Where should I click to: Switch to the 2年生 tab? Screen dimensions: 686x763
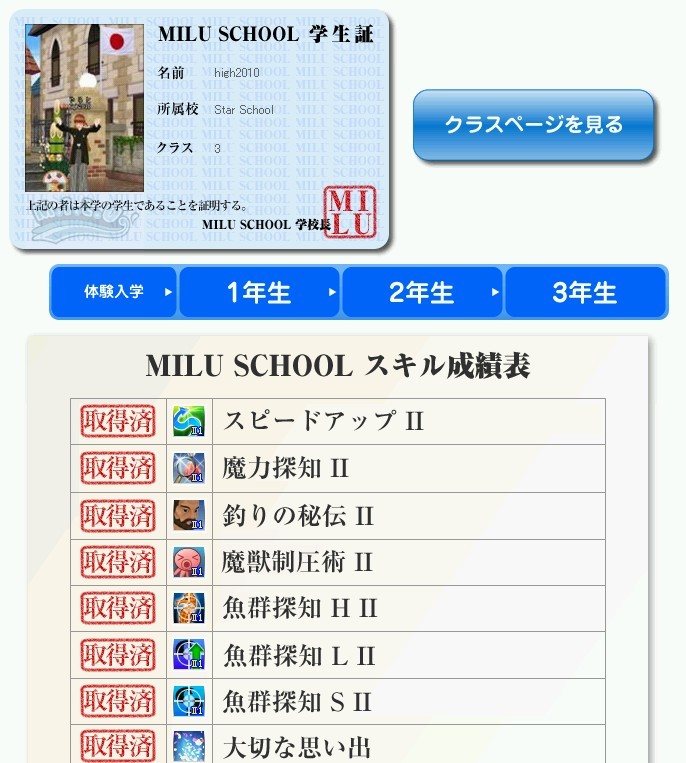[422, 292]
